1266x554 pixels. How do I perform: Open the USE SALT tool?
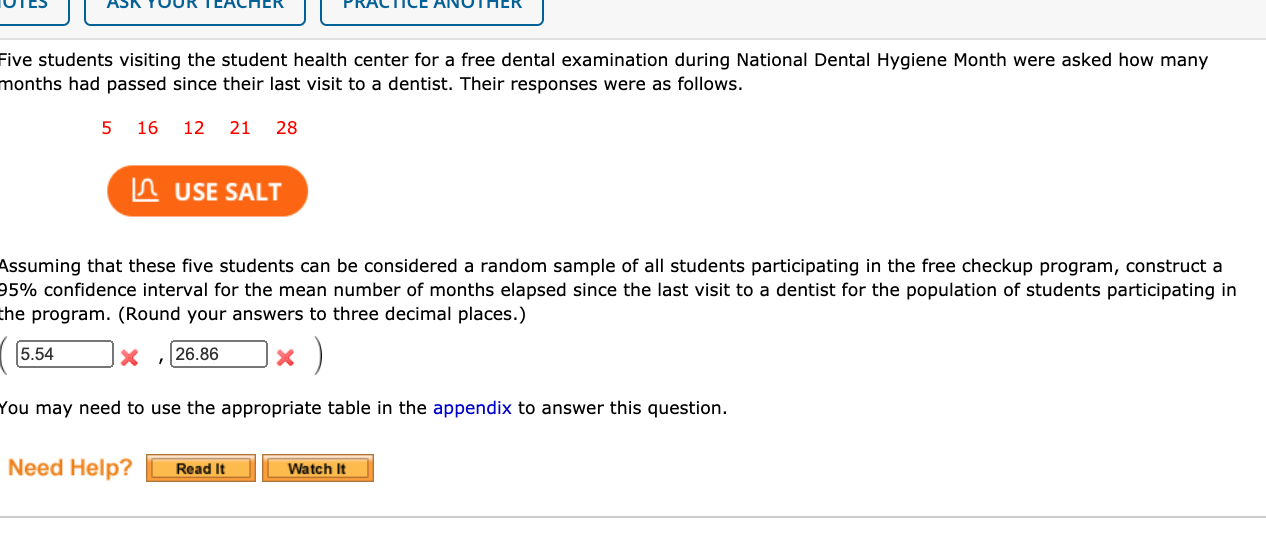[207, 191]
